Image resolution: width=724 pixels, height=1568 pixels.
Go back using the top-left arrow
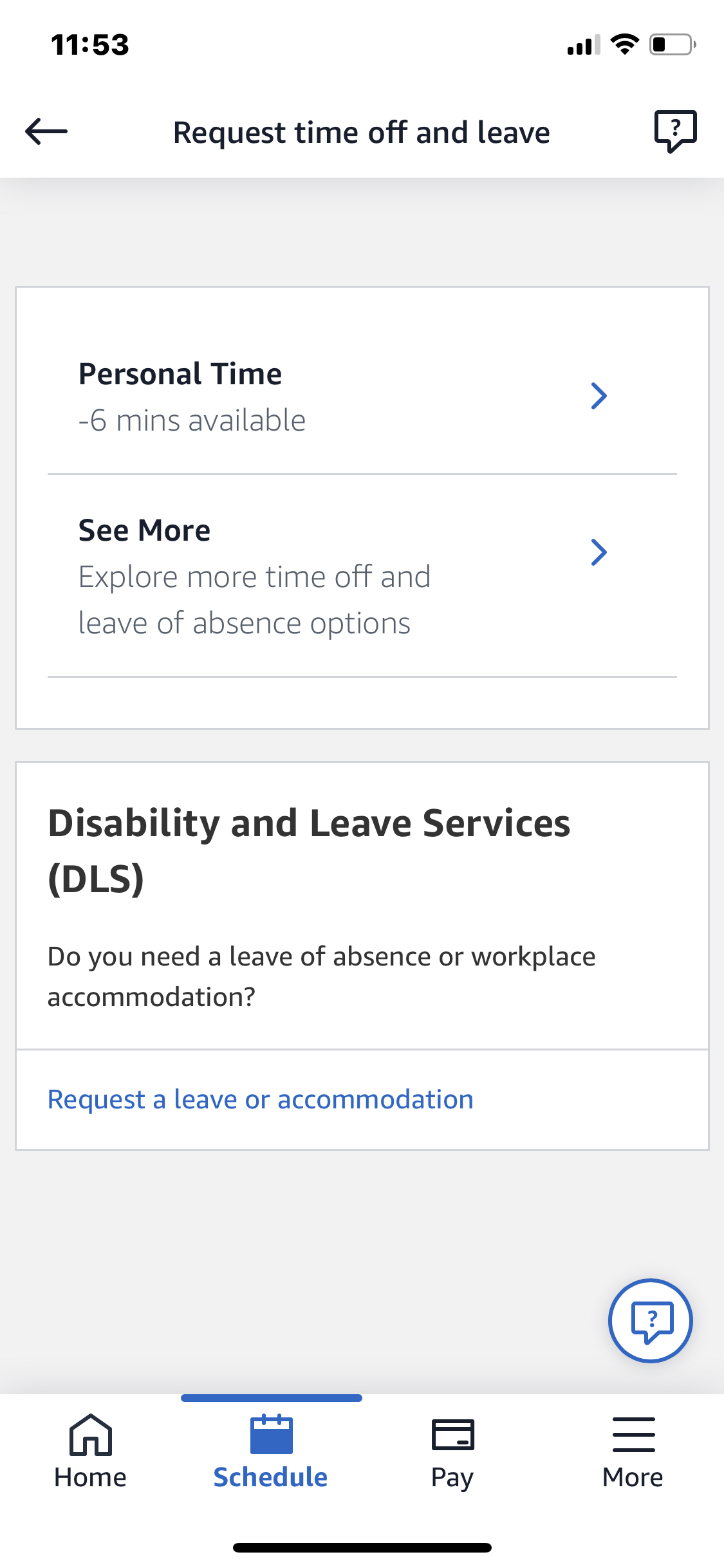click(46, 132)
